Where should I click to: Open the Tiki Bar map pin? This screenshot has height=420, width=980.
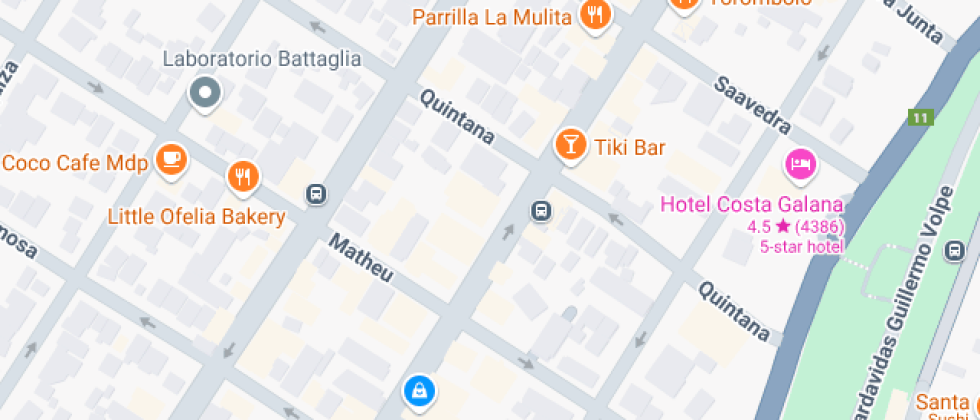point(570,146)
